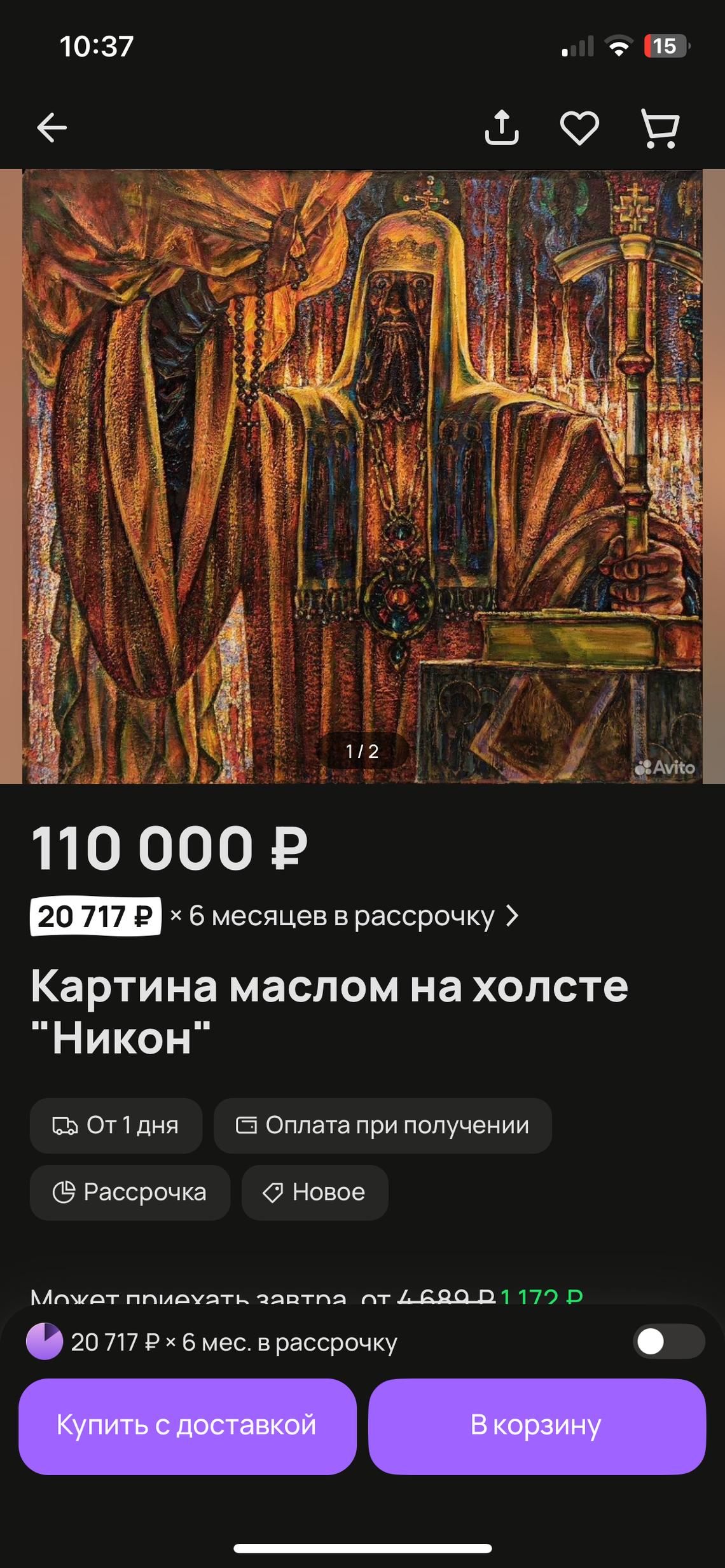
Task: Tap the От 1 дня chip
Action: 116,1125
